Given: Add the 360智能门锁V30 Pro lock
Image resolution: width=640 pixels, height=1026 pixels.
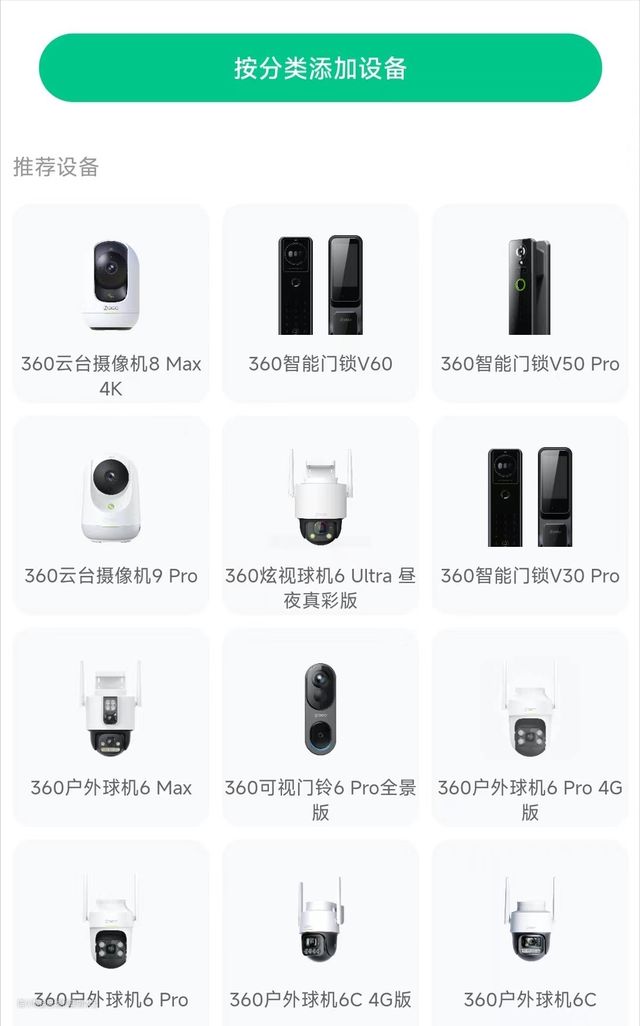Looking at the screenshot, I should click(530, 515).
